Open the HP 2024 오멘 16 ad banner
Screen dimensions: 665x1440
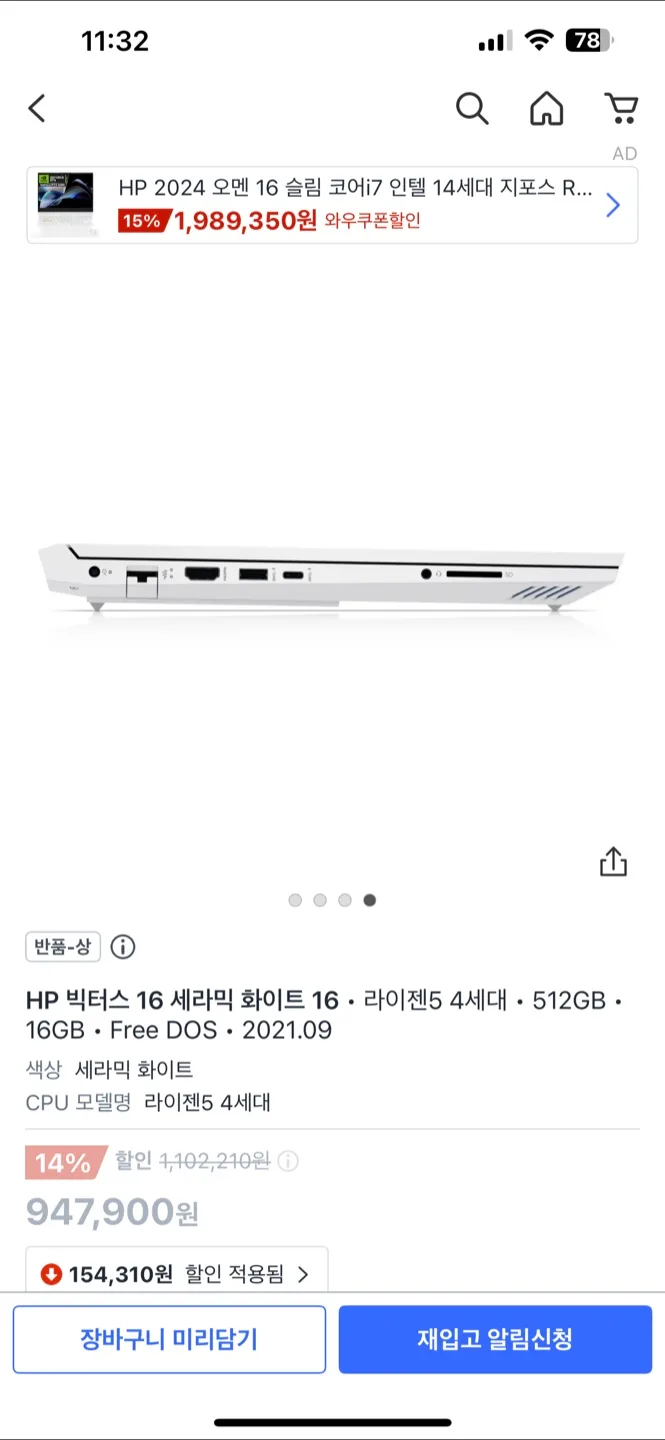pyautogui.click(x=332, y=205)
